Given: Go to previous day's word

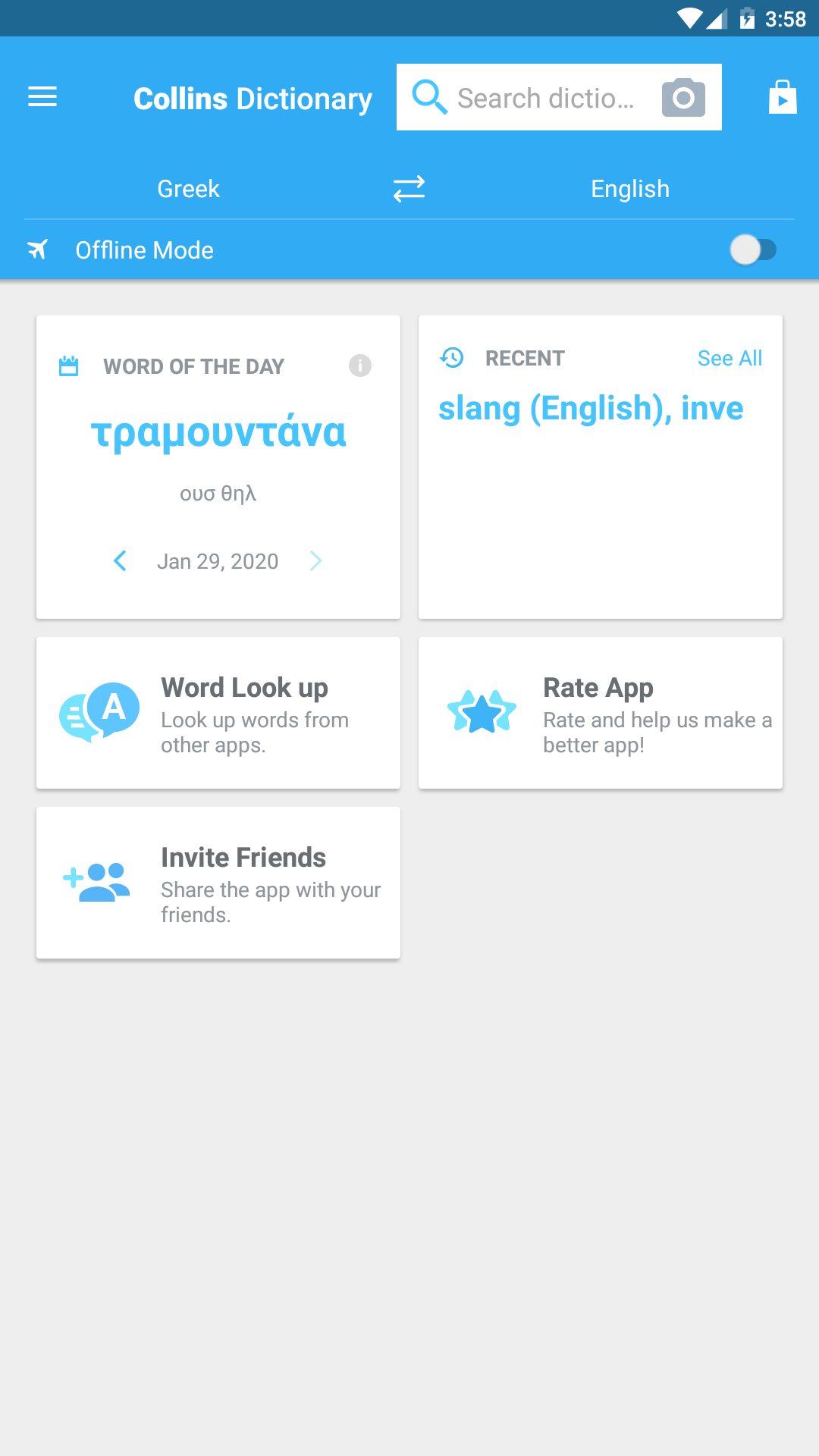Looking at the screenshot, I should point(120,561).
